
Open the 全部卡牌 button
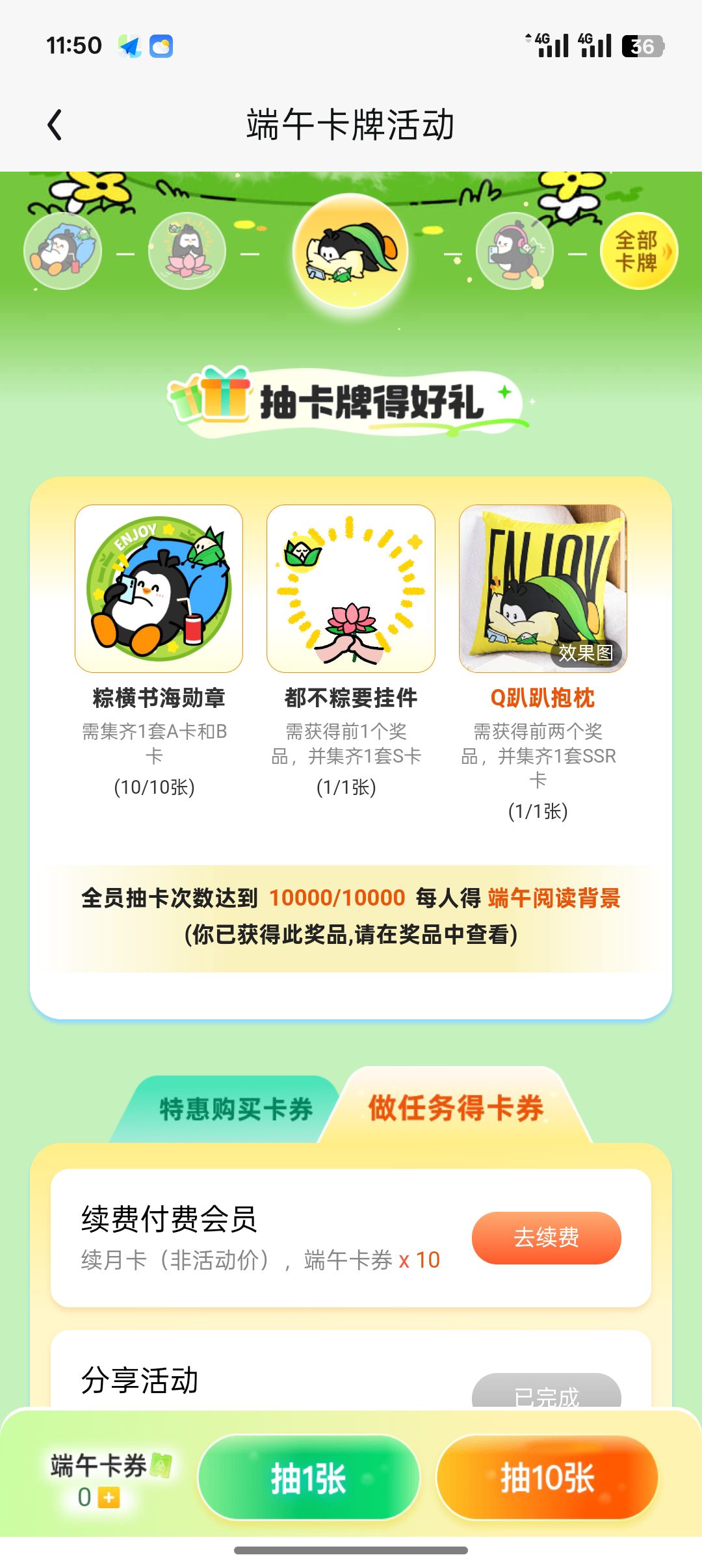[x=639, y=251]
